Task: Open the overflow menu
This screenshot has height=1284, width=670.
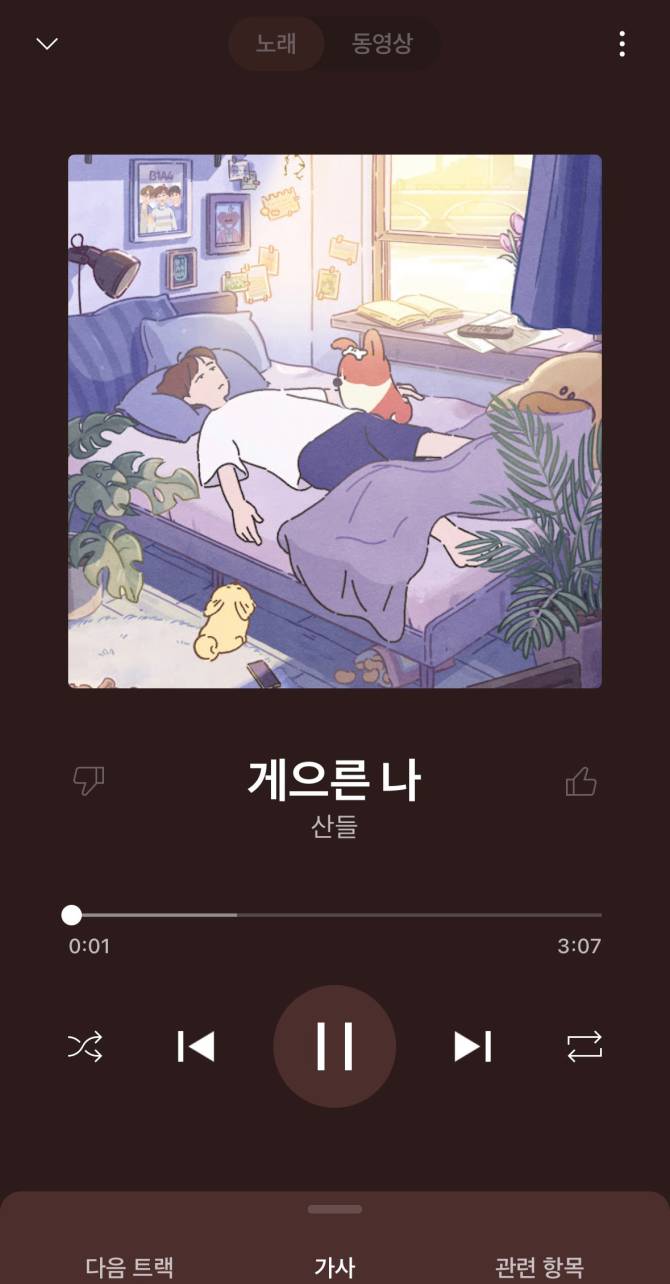Action: 622,44
